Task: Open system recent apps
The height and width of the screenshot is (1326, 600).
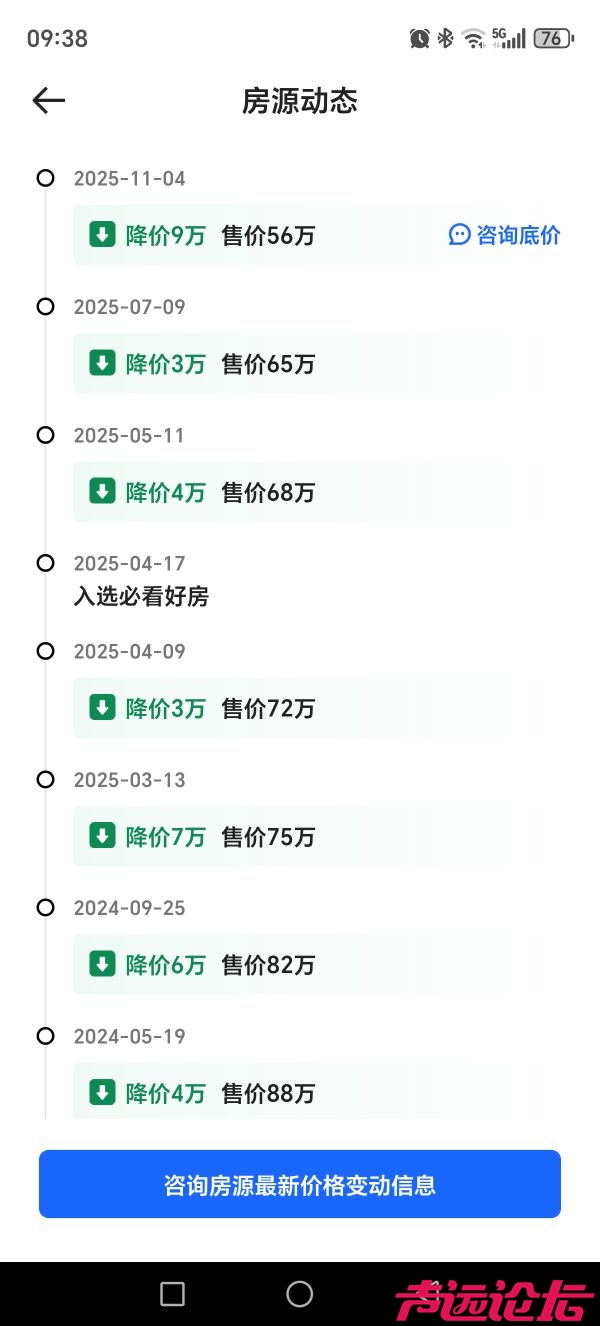Action: click(172, 1294)
